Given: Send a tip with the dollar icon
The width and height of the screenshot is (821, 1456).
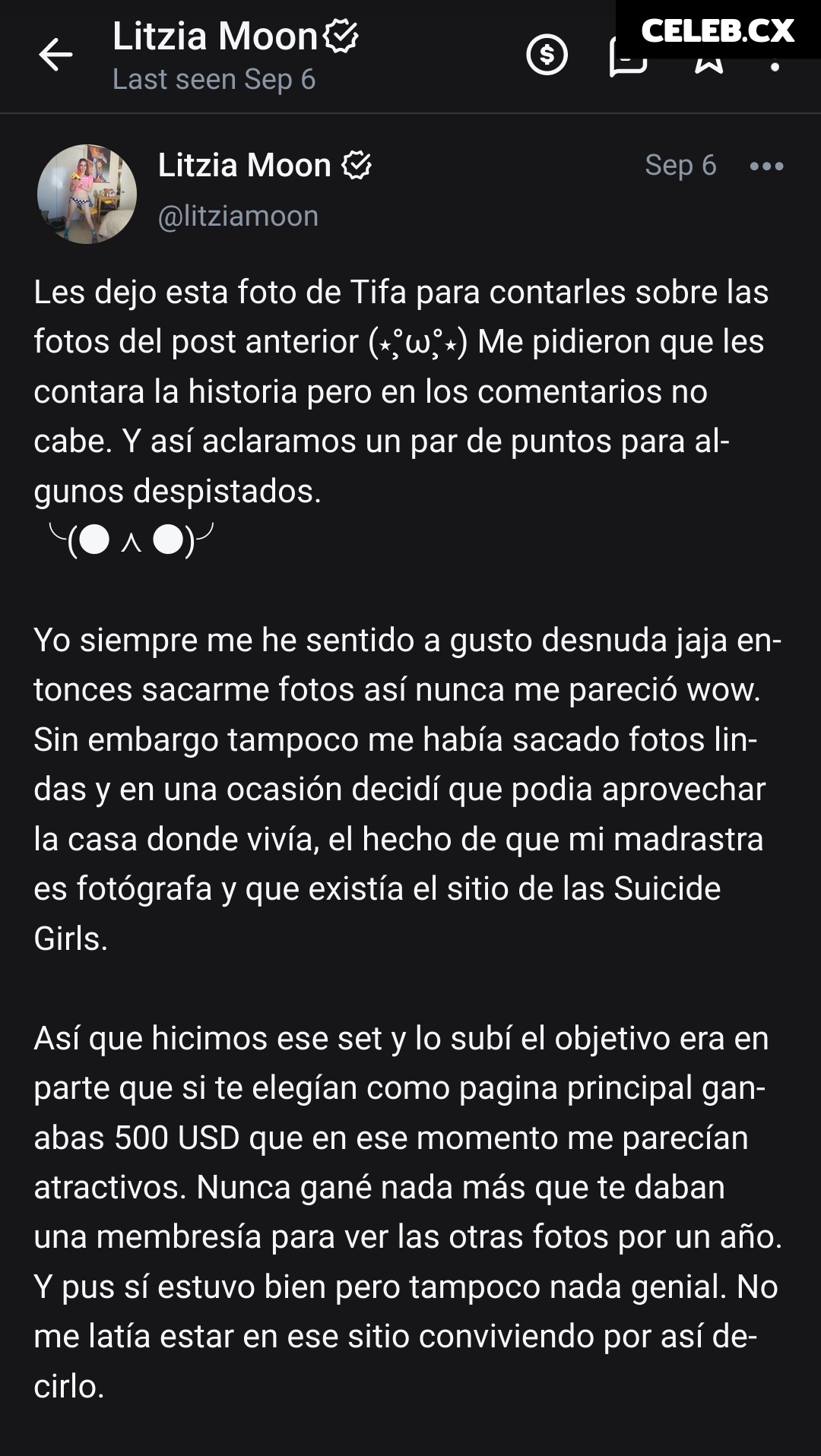Looking at the screenshot, I should point(547,55).
